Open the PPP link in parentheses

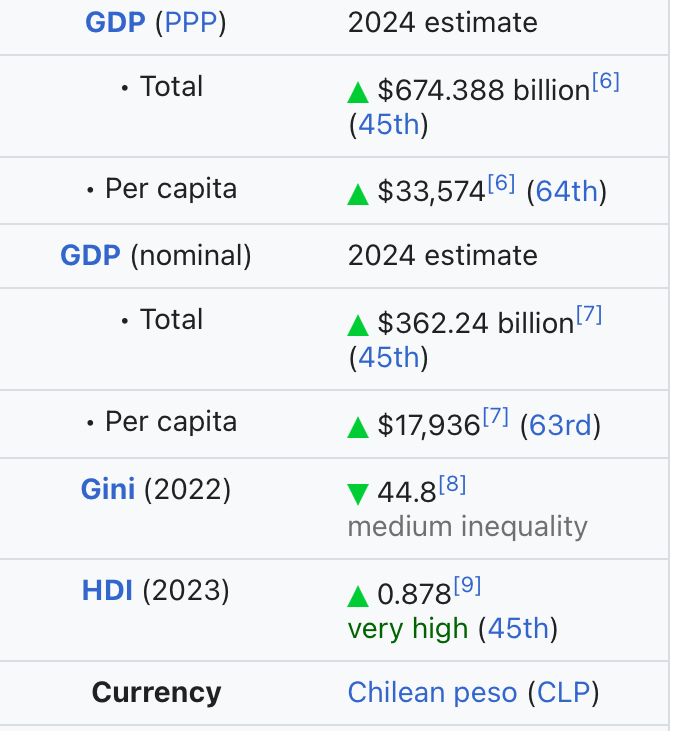click(x=192, y=22)
